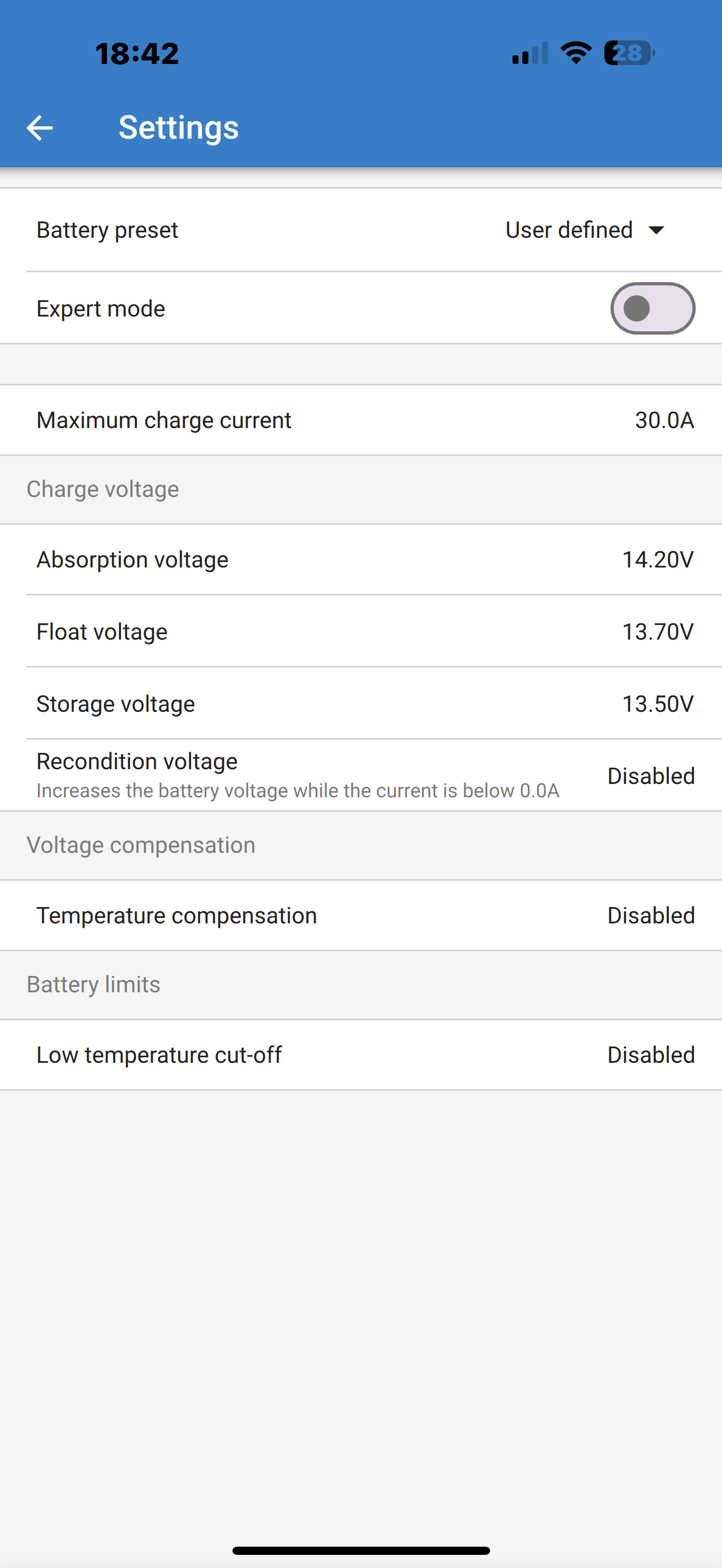Open Float voltage setting
The height and width of the screenshot is (1568, 722).
361,631
